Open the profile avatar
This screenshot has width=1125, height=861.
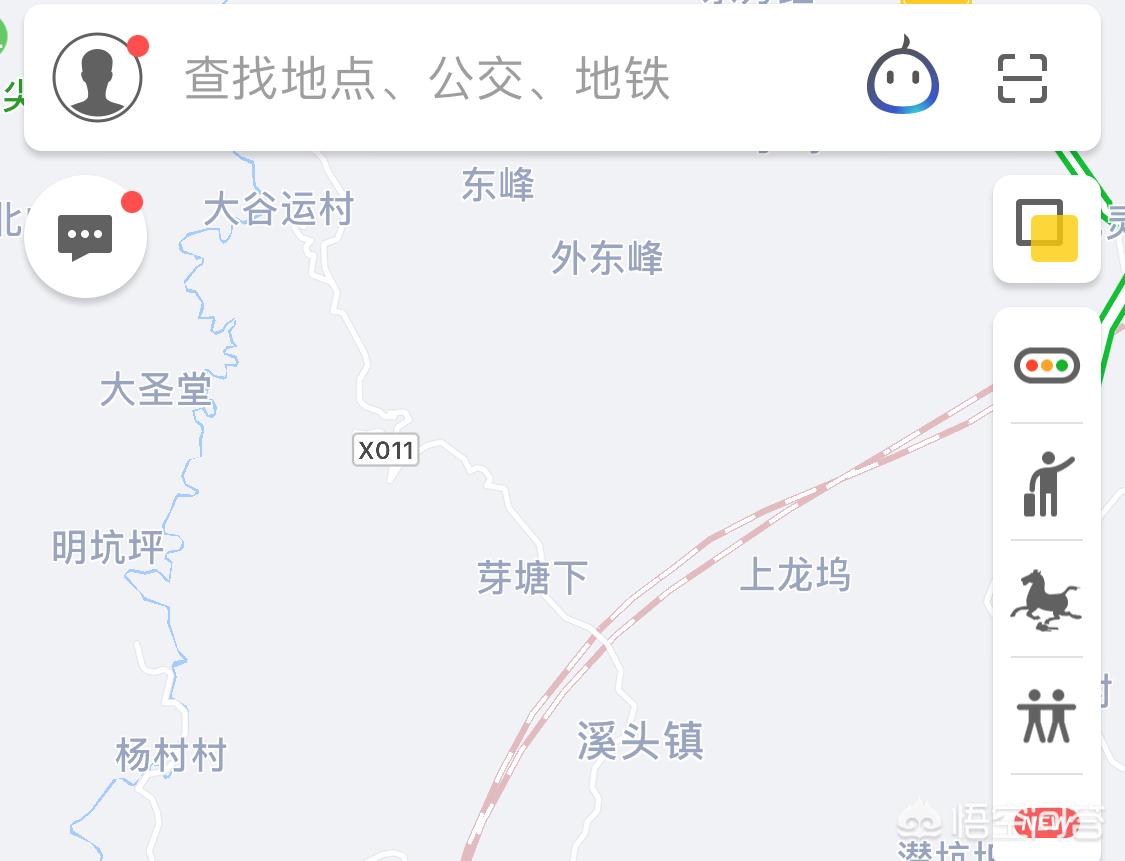coord(97,78)
